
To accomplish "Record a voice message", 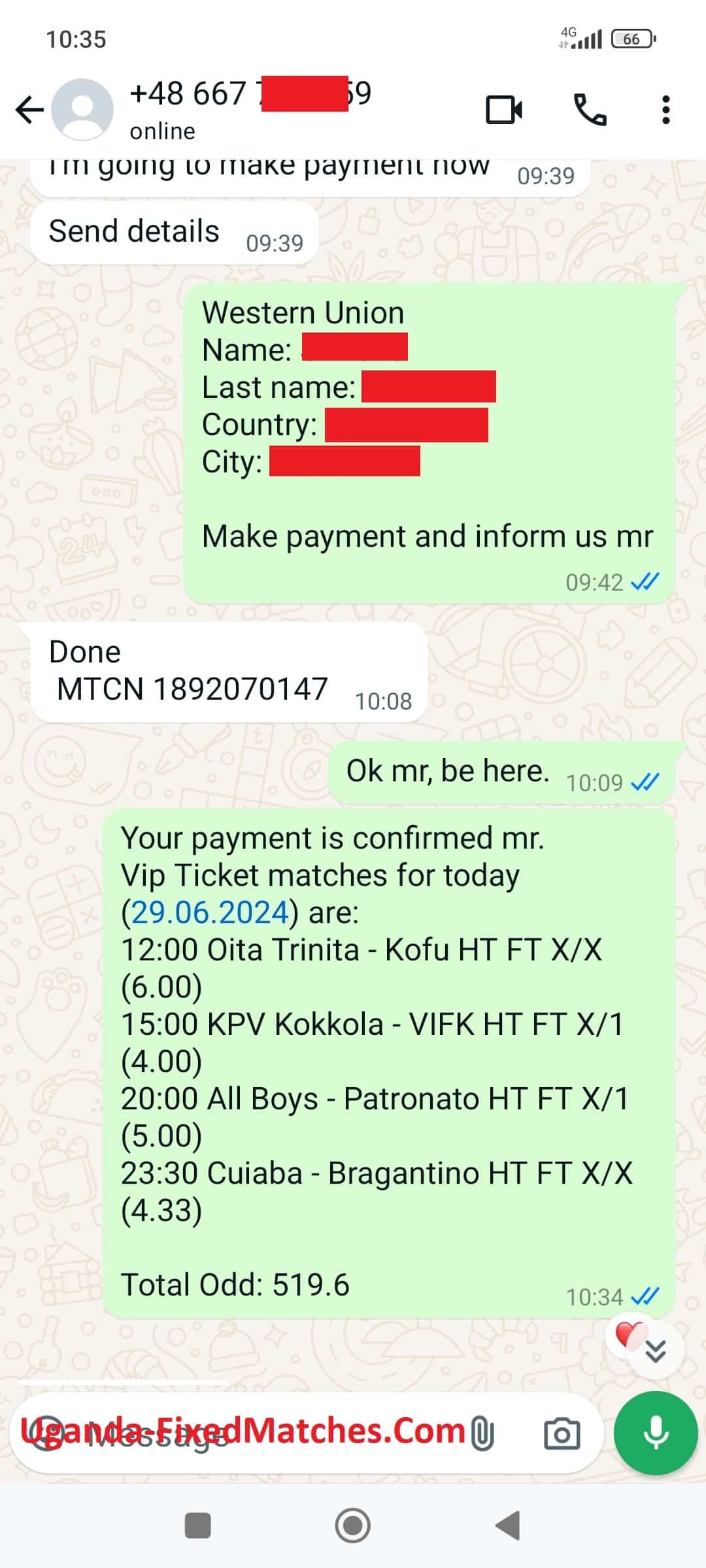I will pyautogui.click(x=656, y=1433).
